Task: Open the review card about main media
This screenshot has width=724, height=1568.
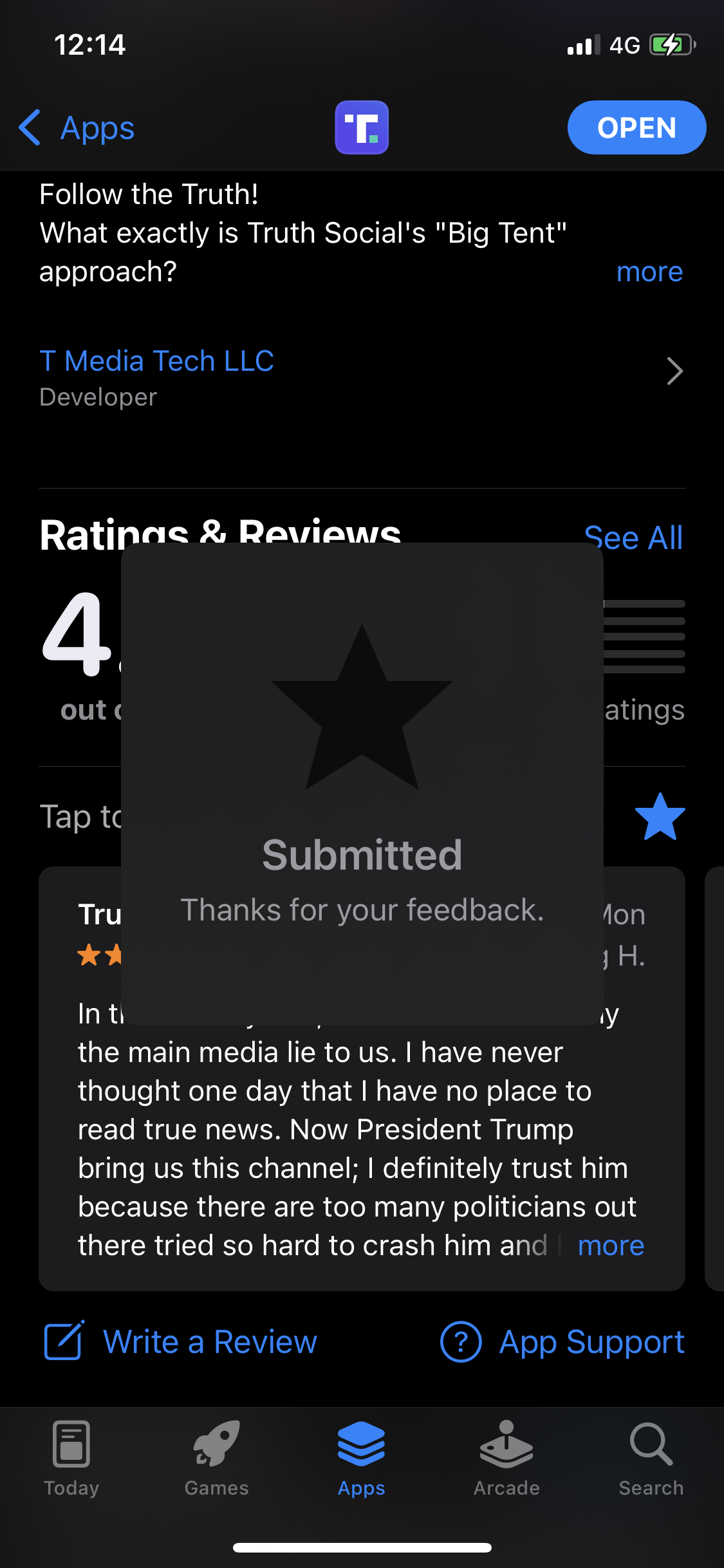Action: click(x=362, y=1078)
